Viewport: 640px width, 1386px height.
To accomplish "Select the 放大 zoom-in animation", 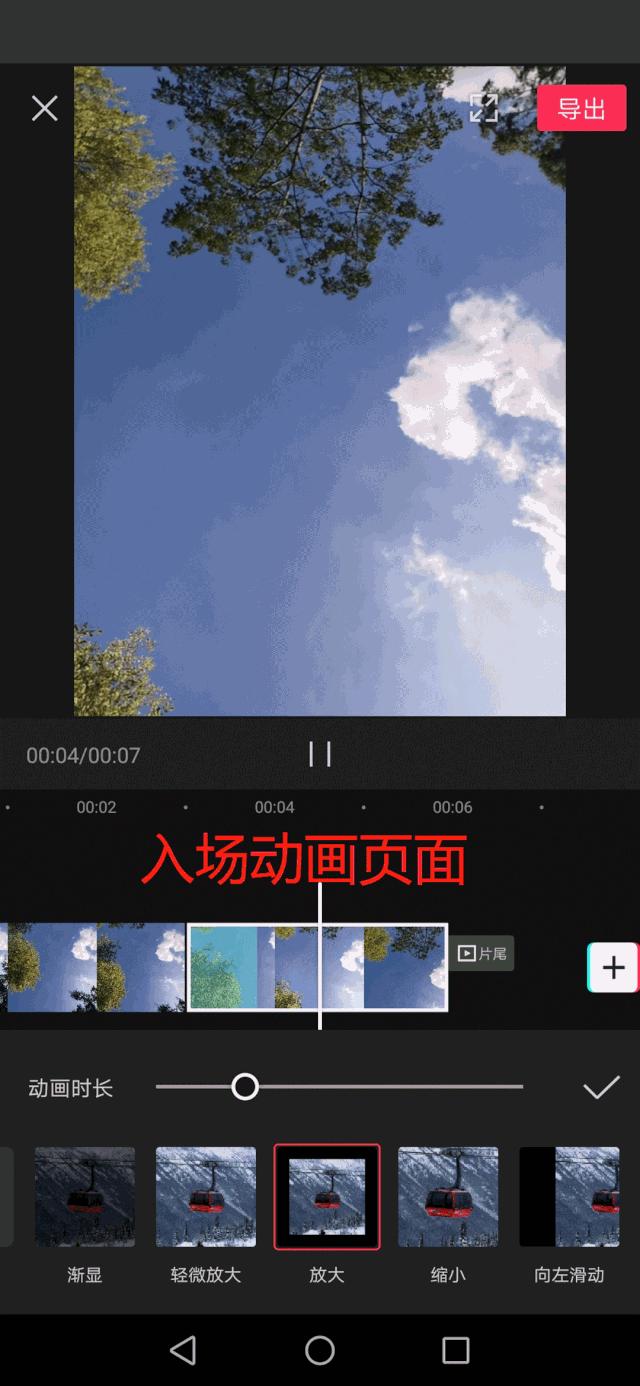I will pos(327,1197).
